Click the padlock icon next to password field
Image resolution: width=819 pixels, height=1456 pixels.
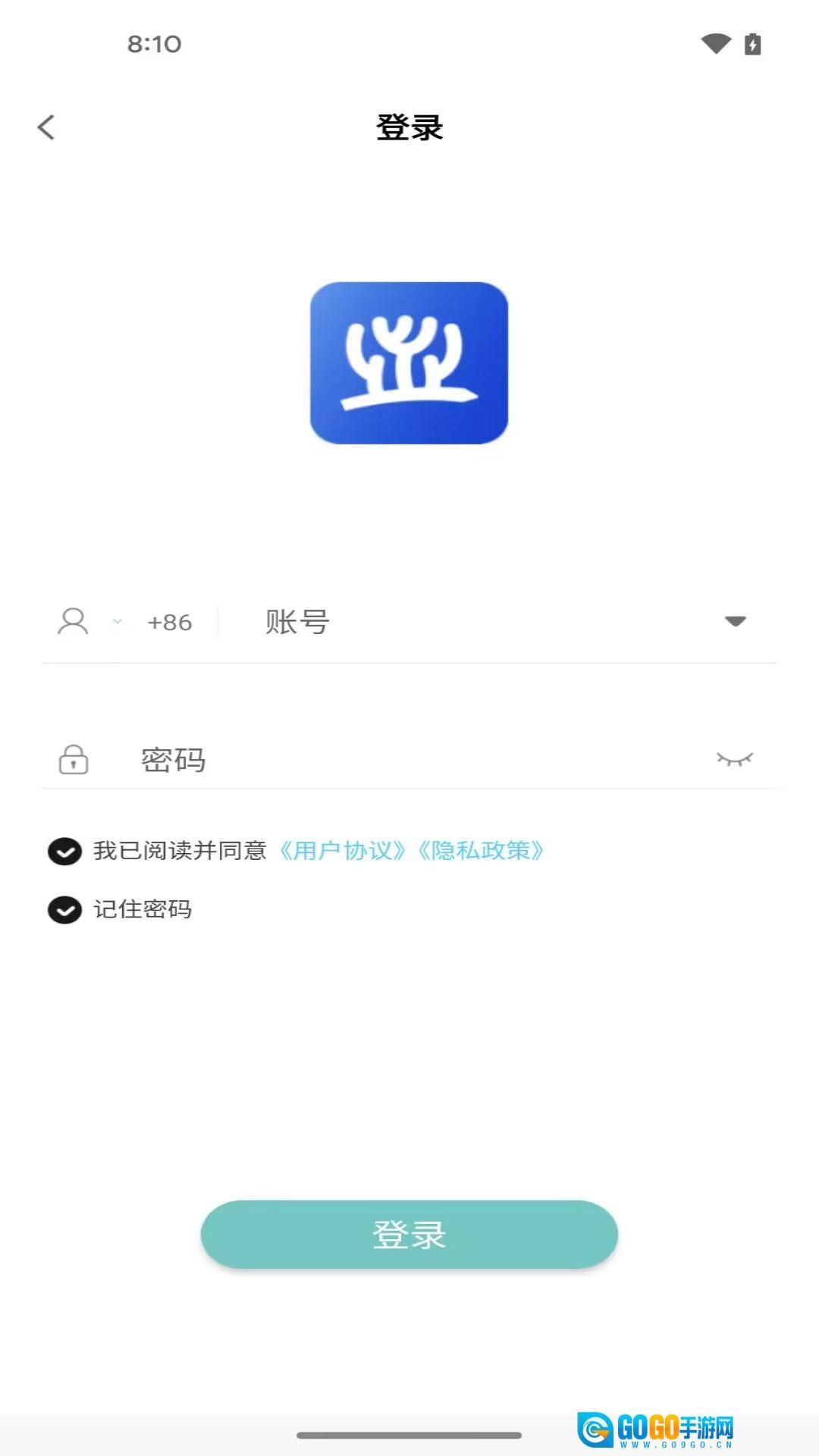coord(73,761)
